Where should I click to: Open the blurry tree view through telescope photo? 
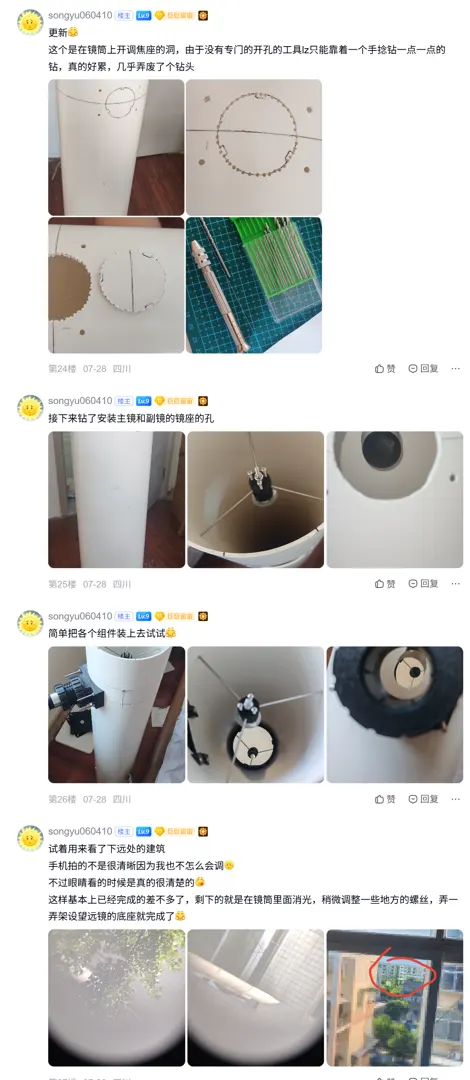[116, 997]
